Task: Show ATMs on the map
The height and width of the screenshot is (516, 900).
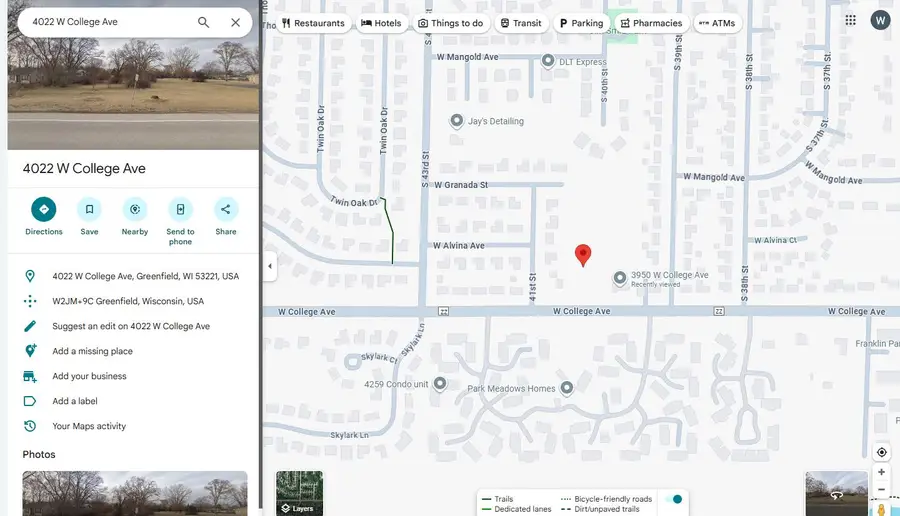Action: point(717,23)
